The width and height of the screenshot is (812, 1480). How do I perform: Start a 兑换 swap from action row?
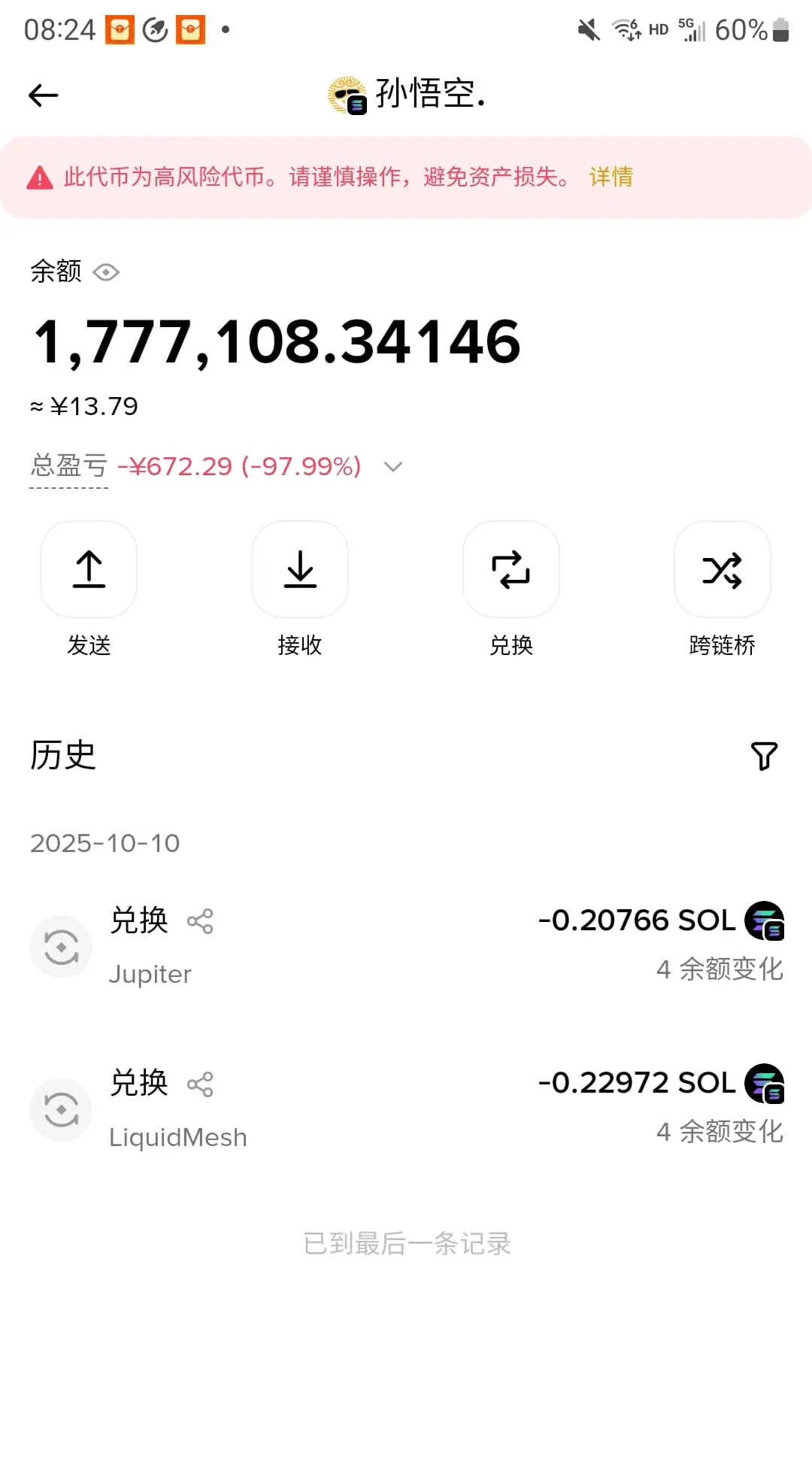(511, 570)
